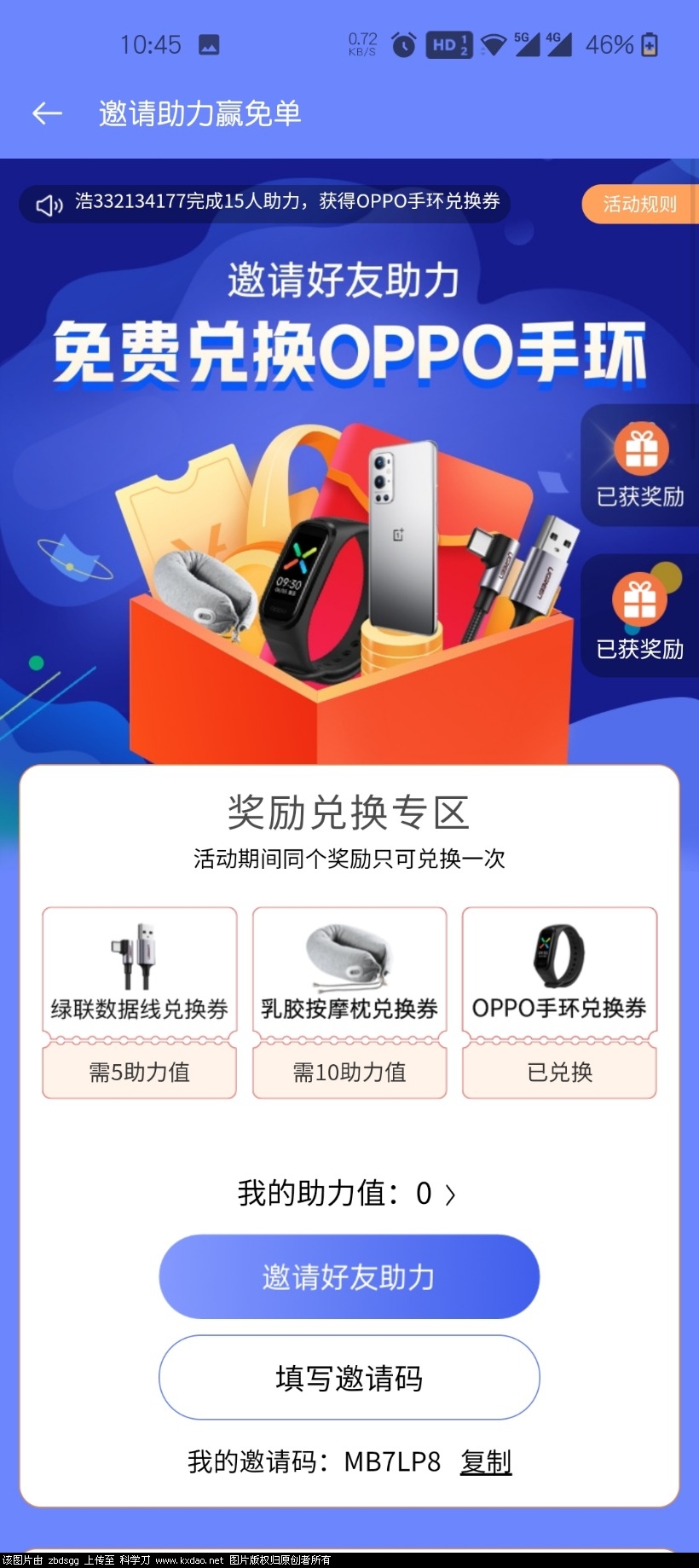
Task: Expand 我的助力值 details chevron
Action: pos(450,1195)
